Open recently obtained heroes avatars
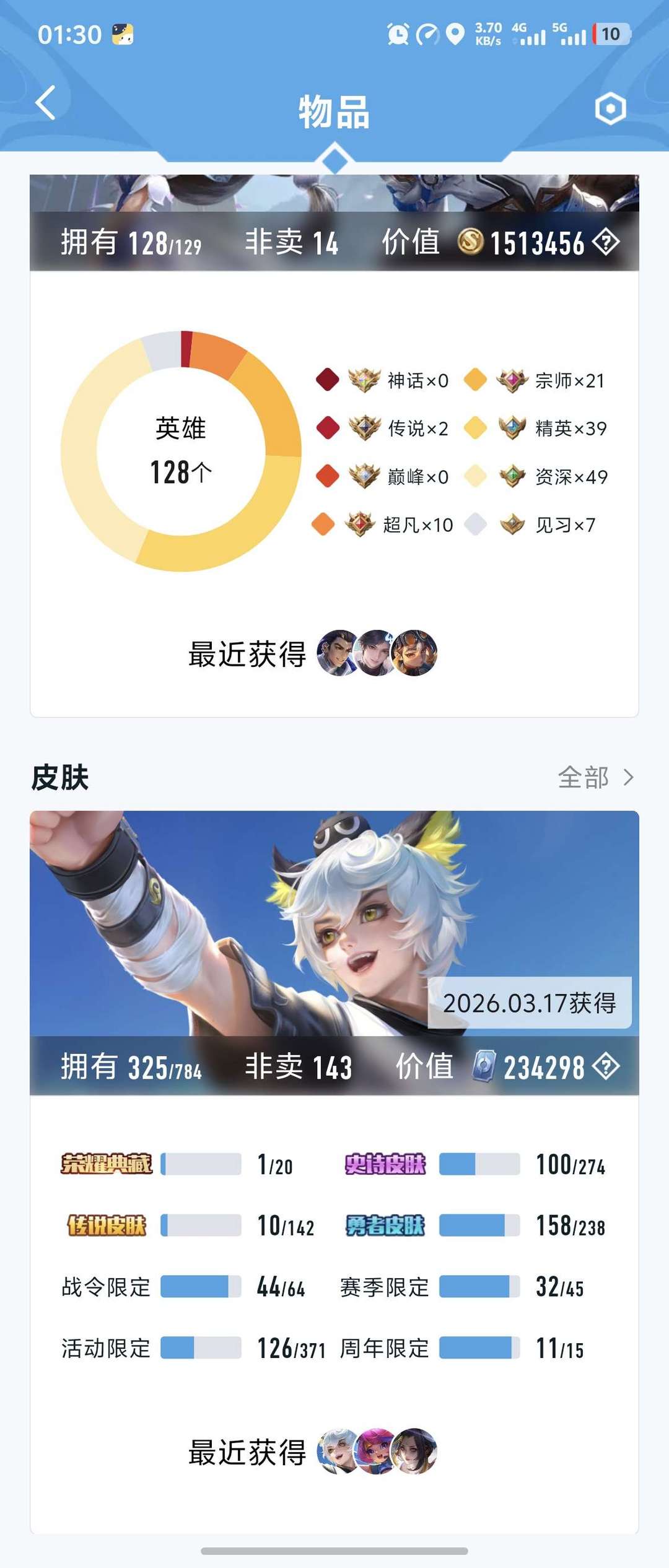 [x=377, y=653]
